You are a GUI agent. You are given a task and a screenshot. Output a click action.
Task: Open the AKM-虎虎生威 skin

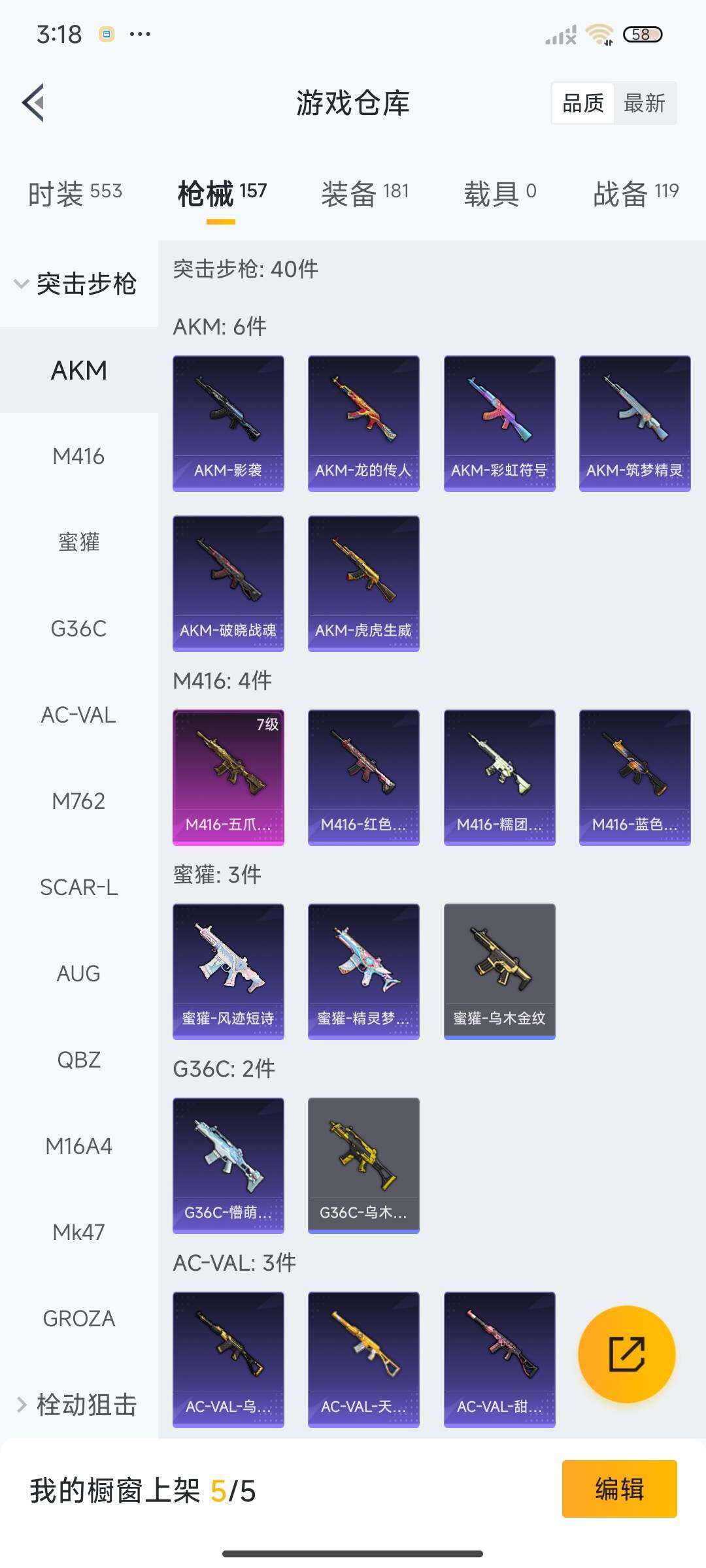(363, 583)
